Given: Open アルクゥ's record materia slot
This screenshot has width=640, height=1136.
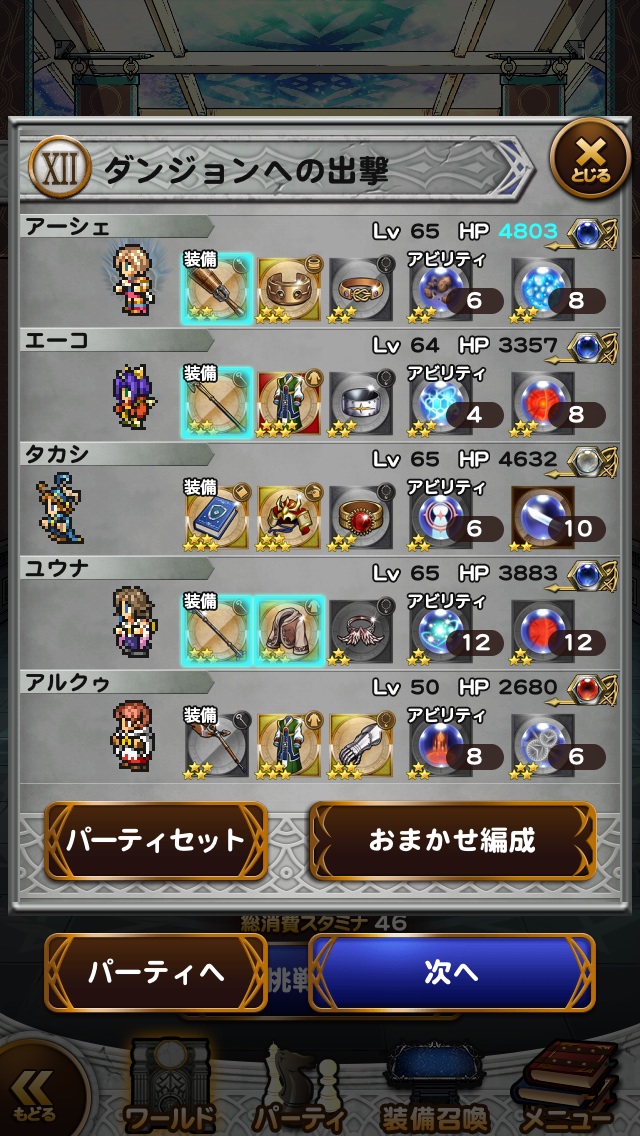Looking at the screenshot, I should click(593, 690).
